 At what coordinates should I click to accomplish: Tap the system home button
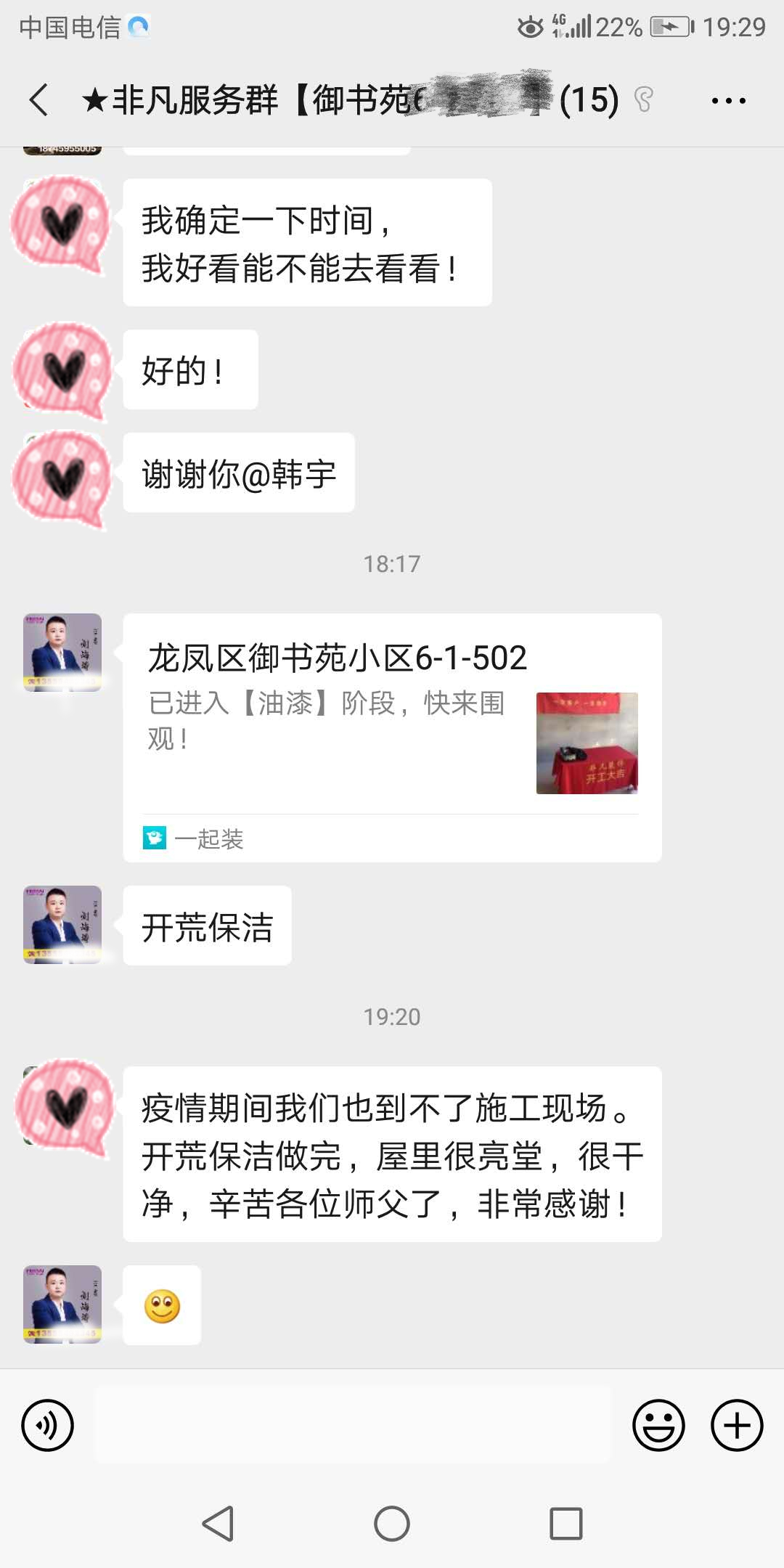tap(392, 1523)
